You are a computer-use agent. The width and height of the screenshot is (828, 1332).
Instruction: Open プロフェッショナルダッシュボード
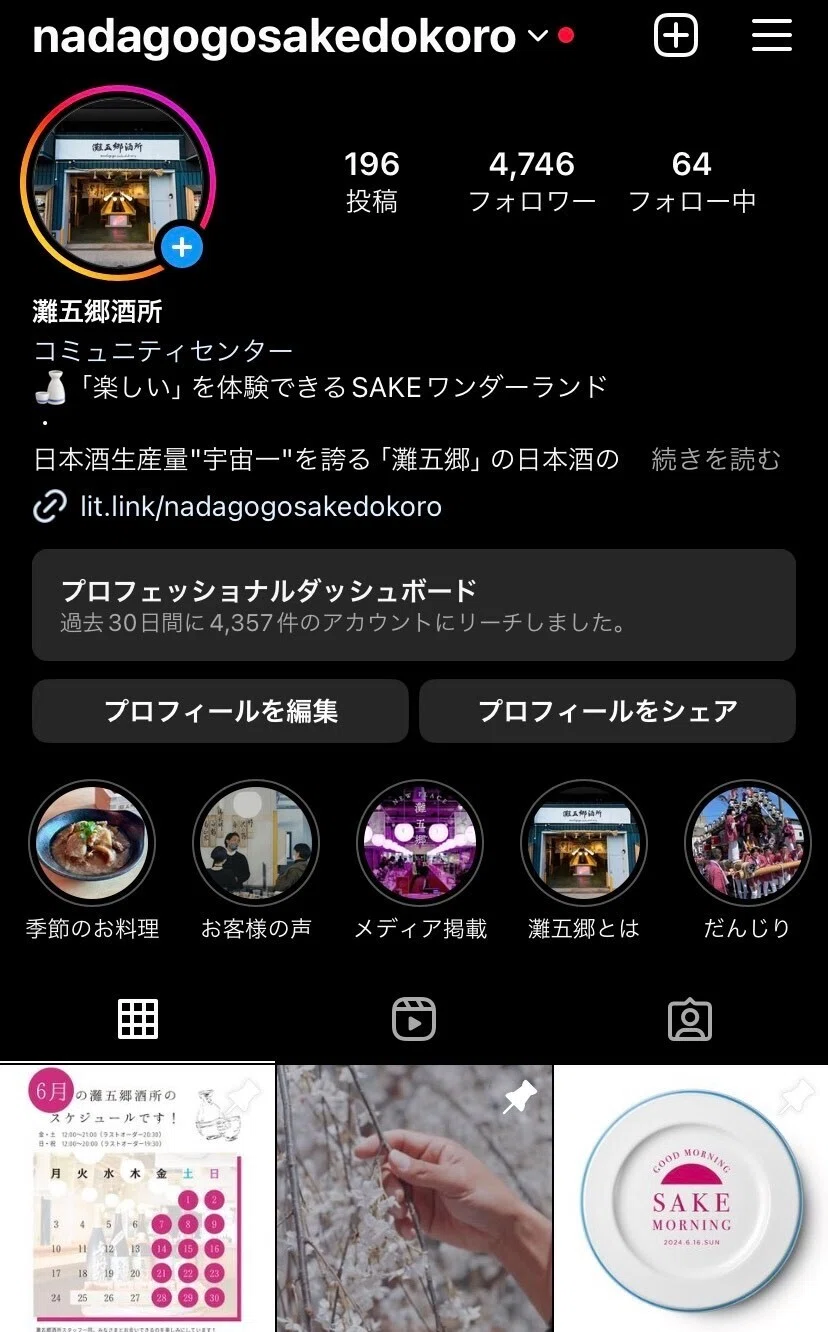tap(413, 605)
